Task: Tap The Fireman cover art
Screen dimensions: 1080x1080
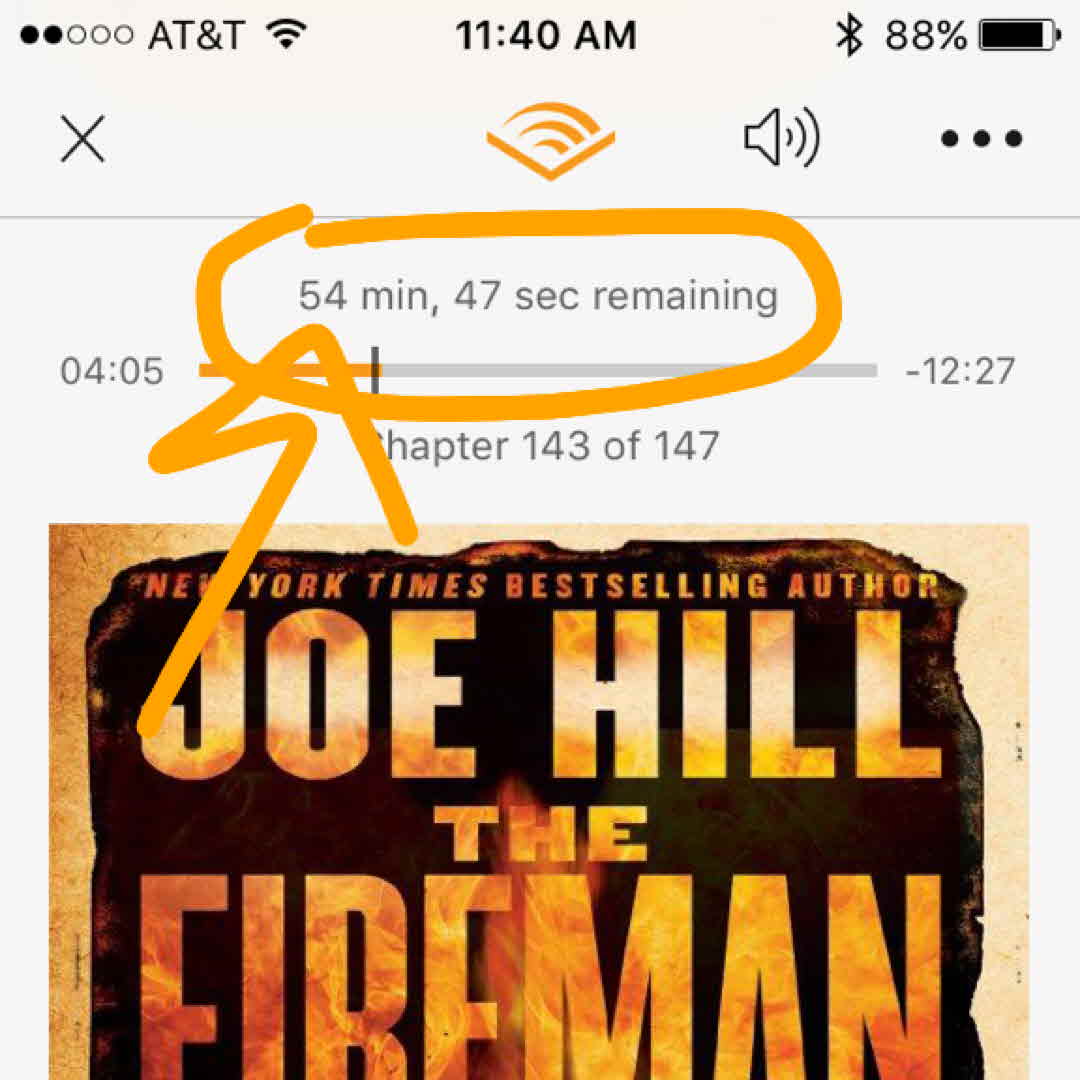Action: coord(540,800)
